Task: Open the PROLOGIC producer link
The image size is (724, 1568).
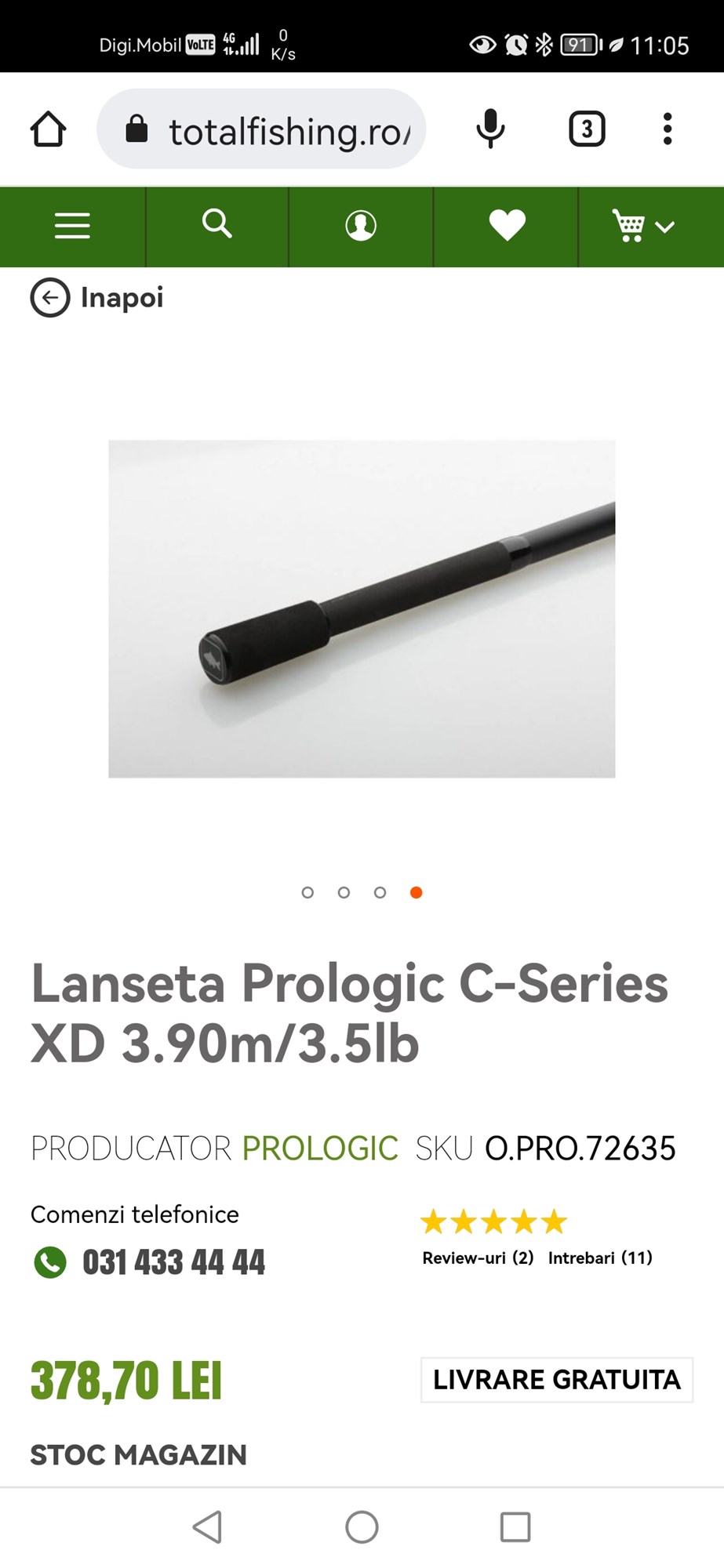Action: point(320,1149)
